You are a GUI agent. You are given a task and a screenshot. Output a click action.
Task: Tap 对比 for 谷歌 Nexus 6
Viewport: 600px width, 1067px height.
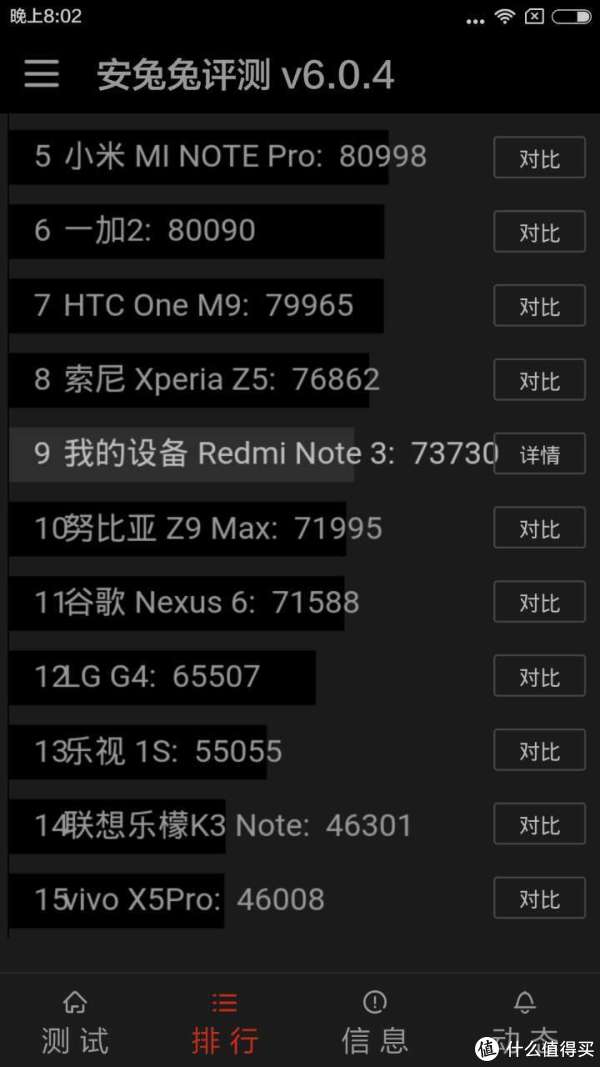pos(539,602)
